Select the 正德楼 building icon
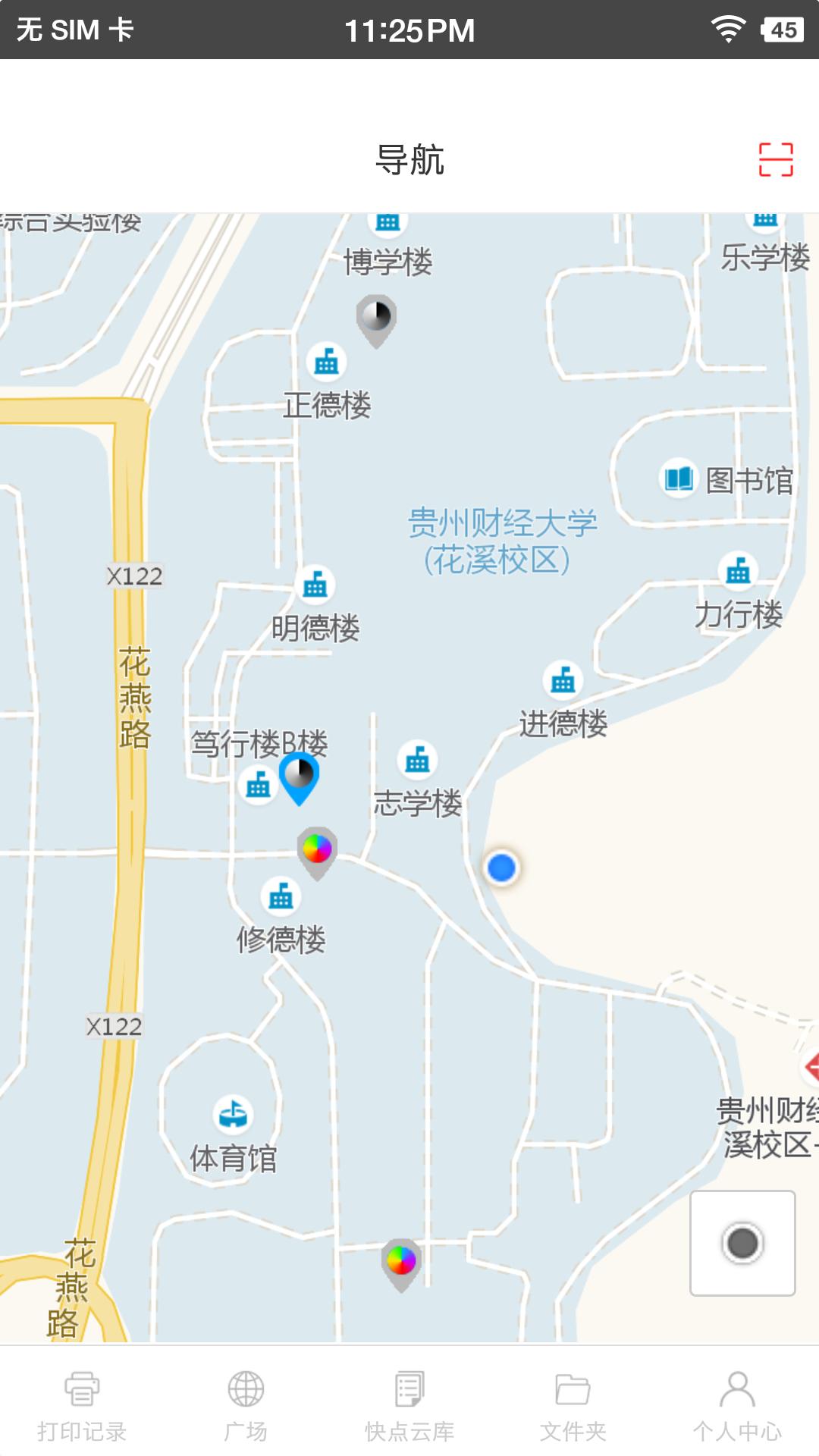 326,364
